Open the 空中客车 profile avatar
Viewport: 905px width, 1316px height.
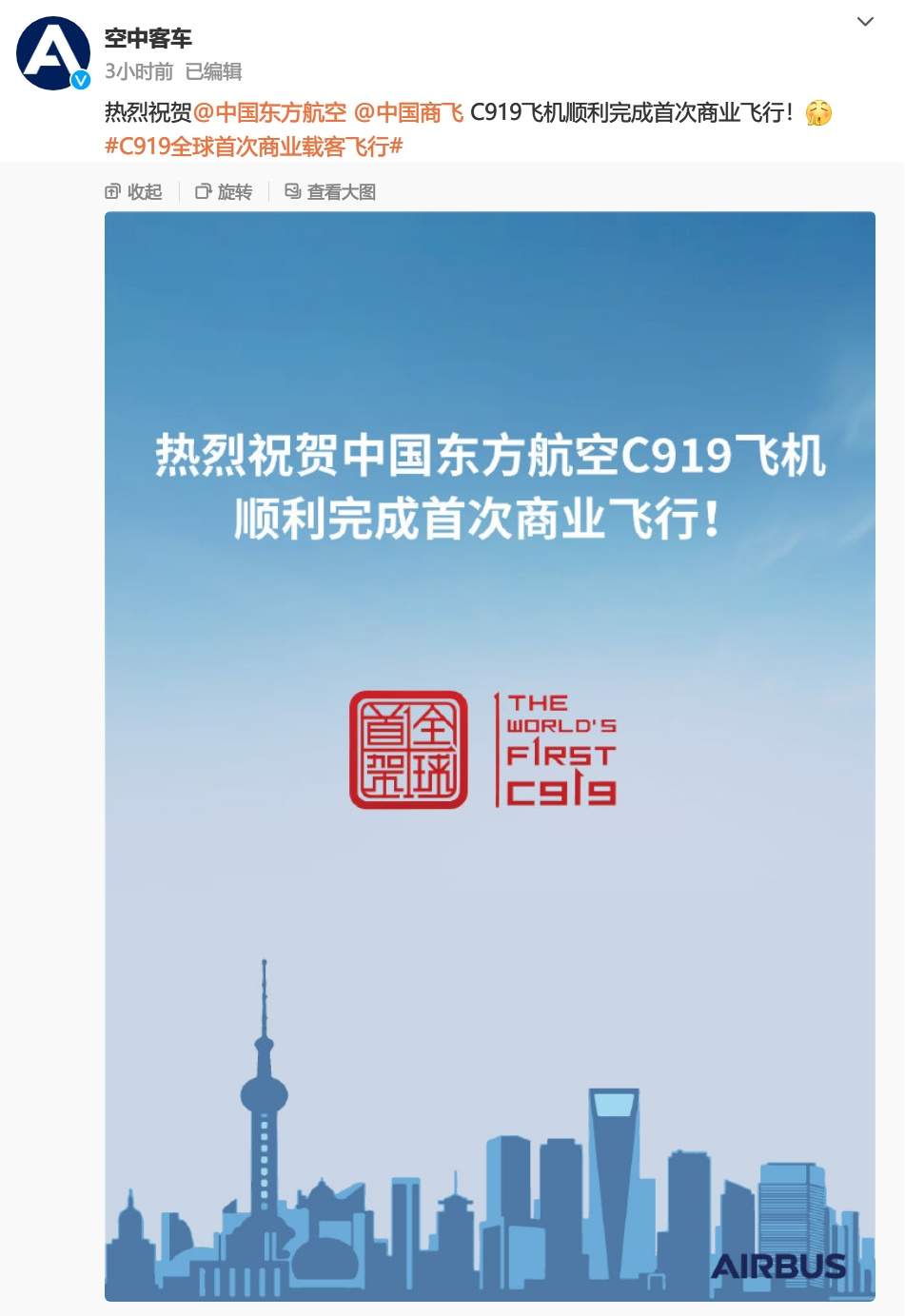pyautogui.click(x=52, y=53)
